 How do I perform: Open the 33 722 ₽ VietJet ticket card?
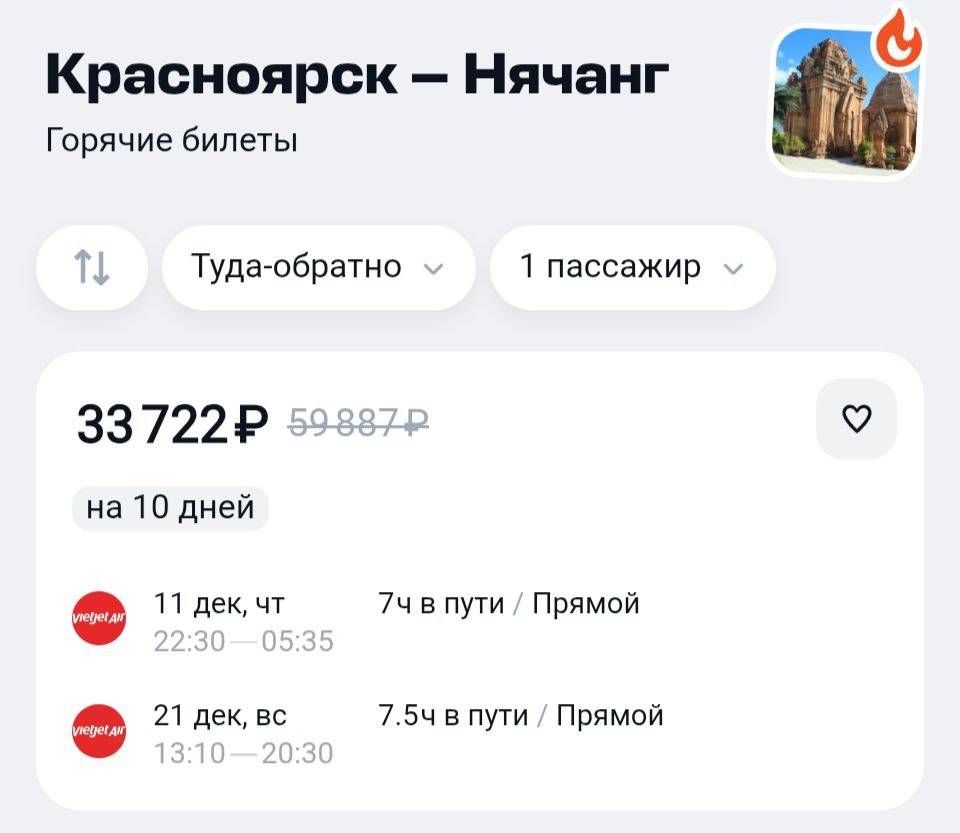coord(480,581)
